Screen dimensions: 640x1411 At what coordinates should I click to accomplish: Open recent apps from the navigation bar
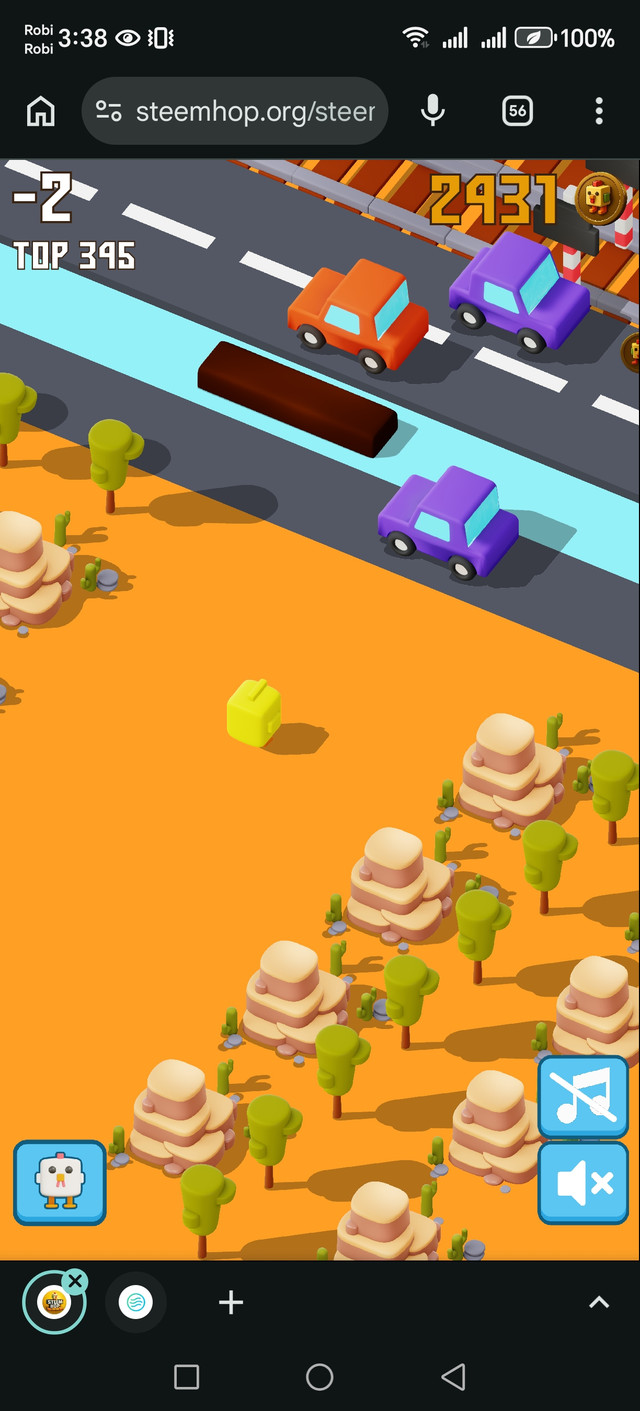coord(187,1377)
